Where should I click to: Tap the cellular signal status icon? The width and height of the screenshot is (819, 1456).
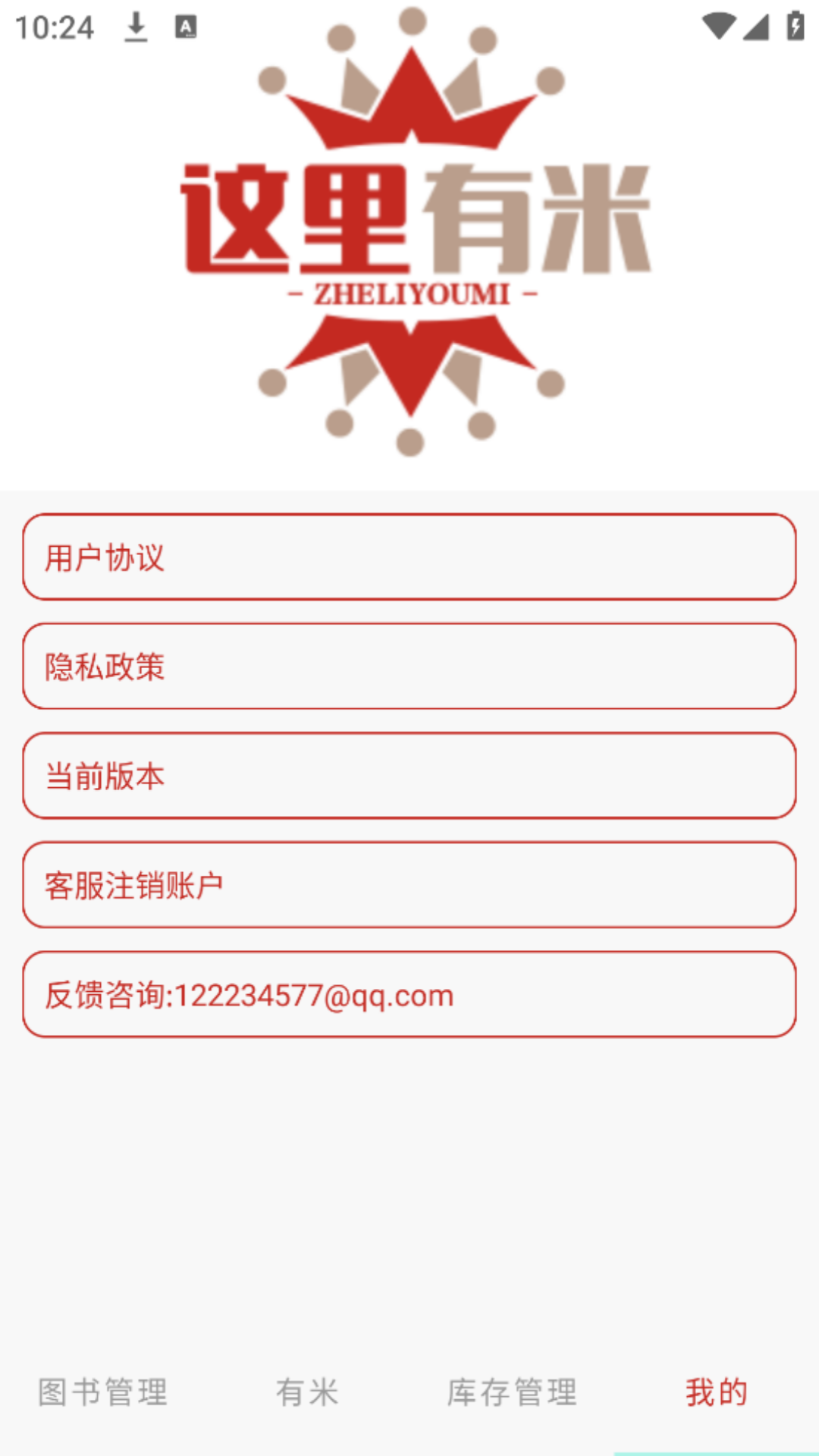click(756, 25)
